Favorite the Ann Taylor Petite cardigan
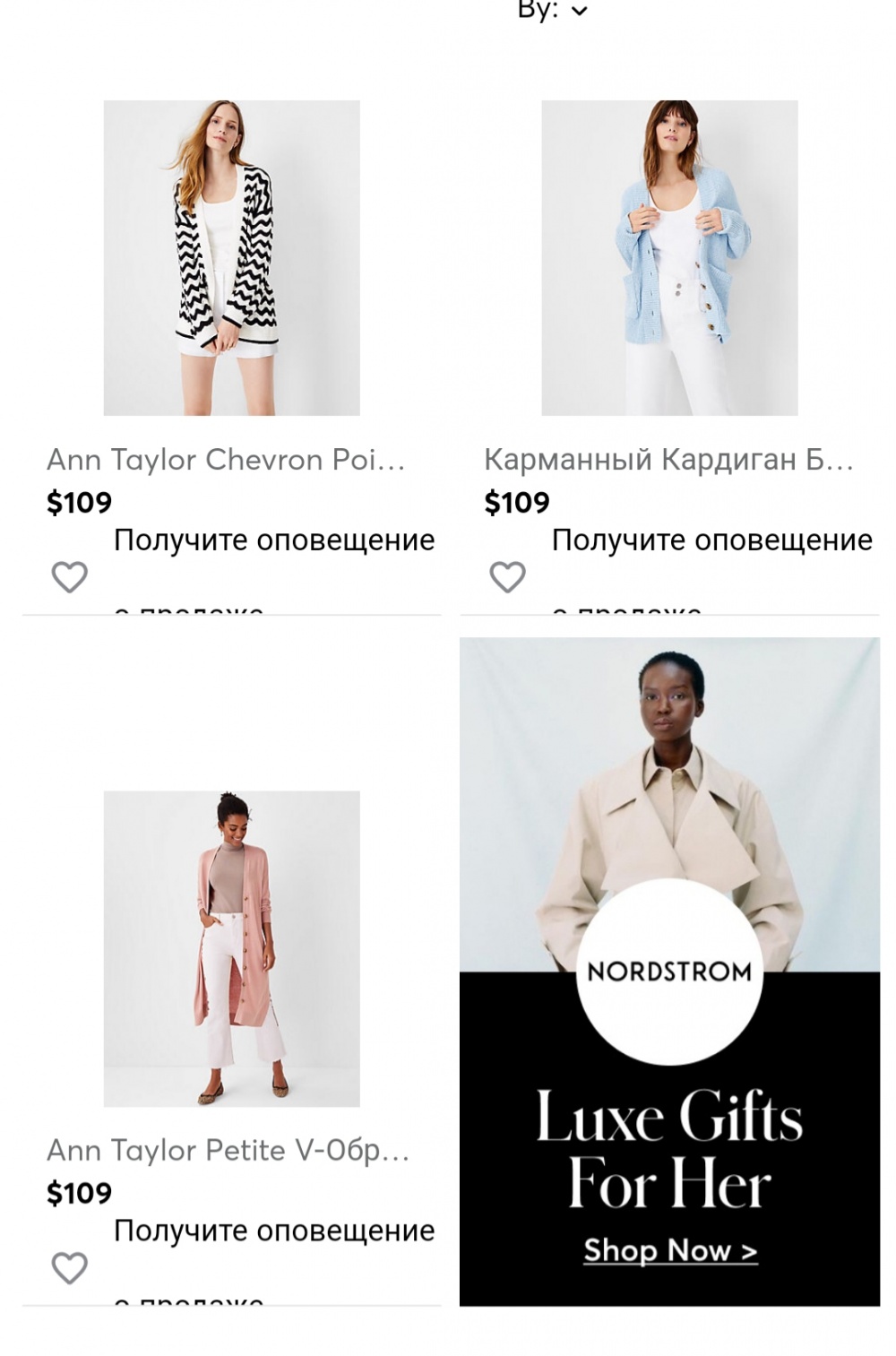 click(x=69, y=1267)
